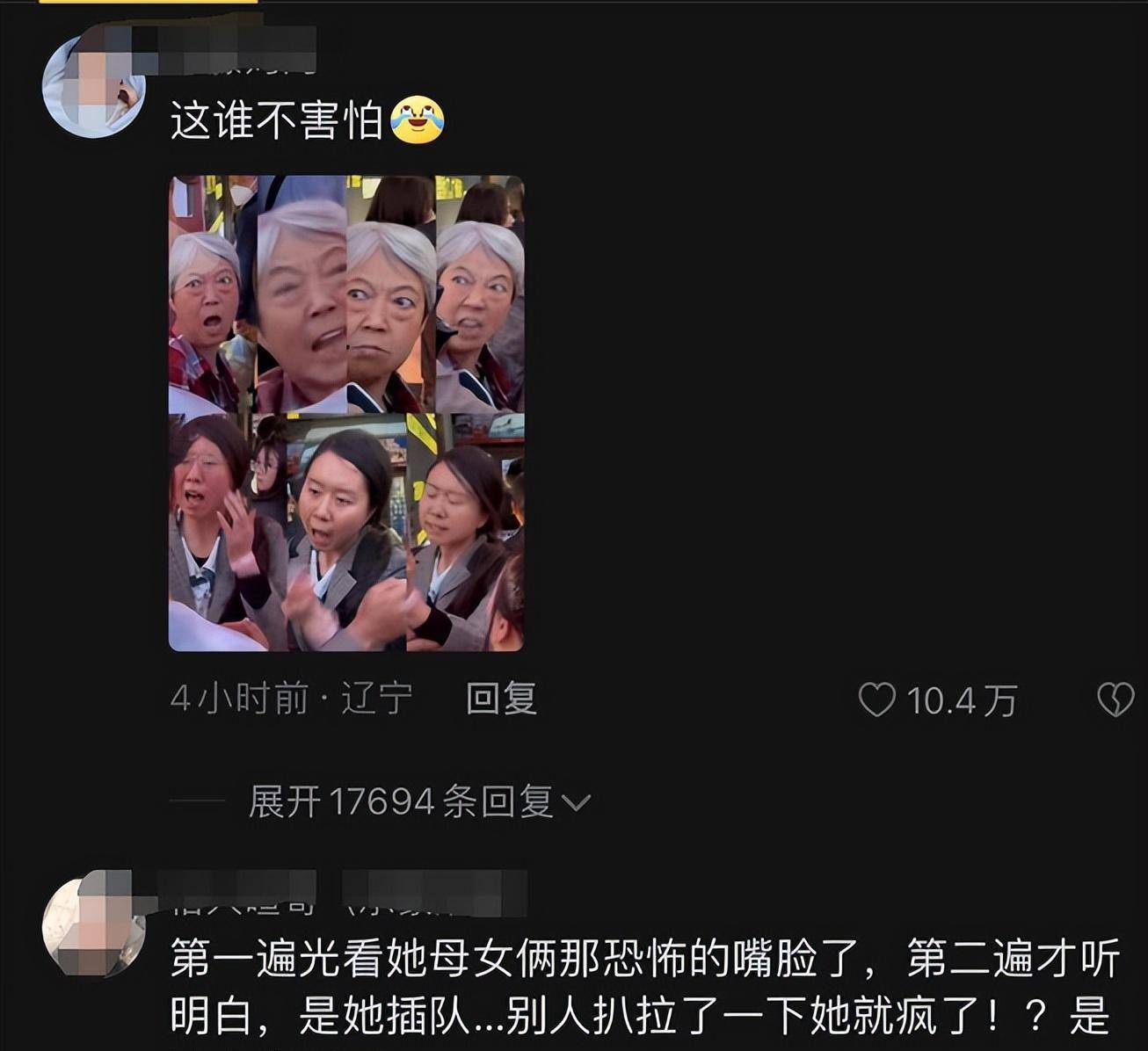Tap 回复 to reply to the first comment
The image size is (1148, 1051).
[x=501, y=699]
